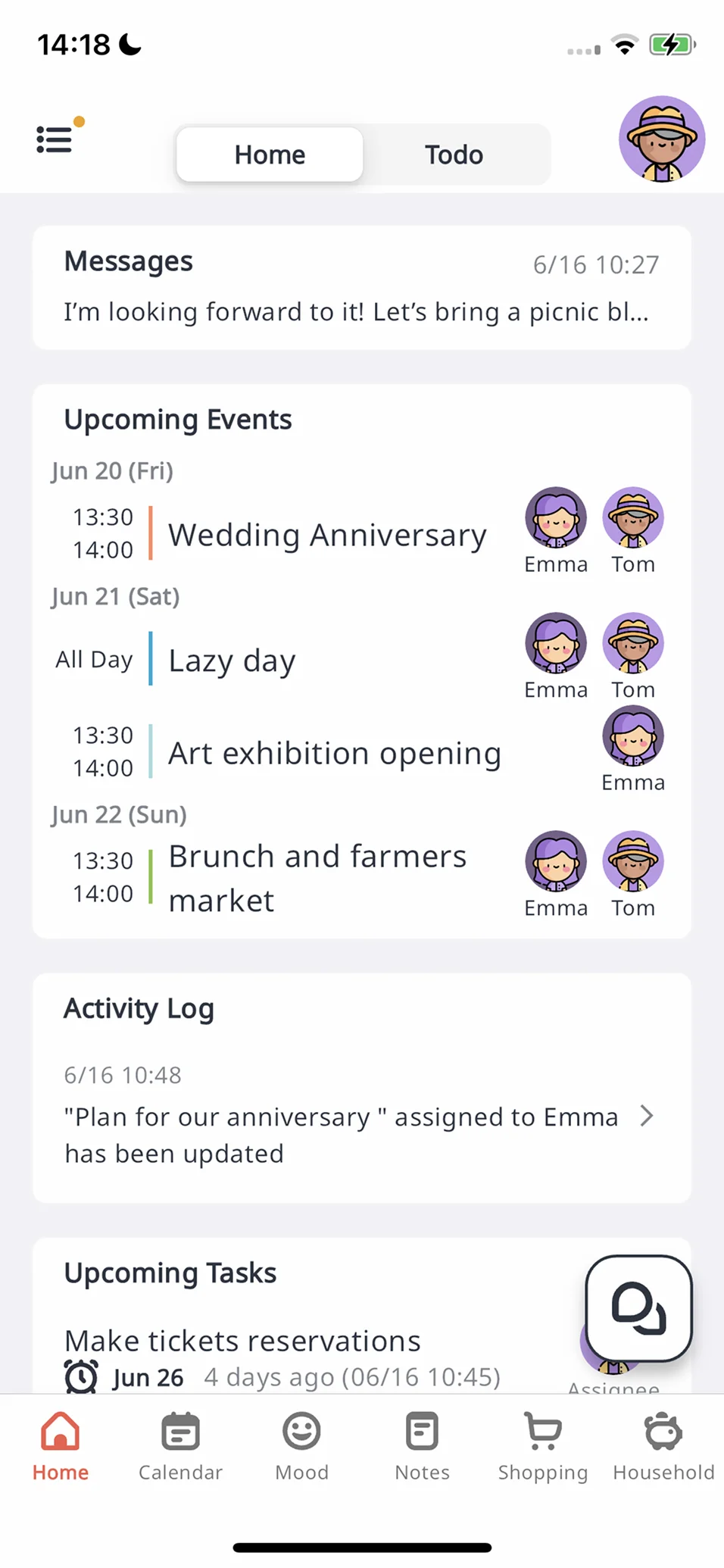Click the Lazy day all-day event
Image resolution: width=724 pixels, height=1568 pixels.
[x=231, y=659]
